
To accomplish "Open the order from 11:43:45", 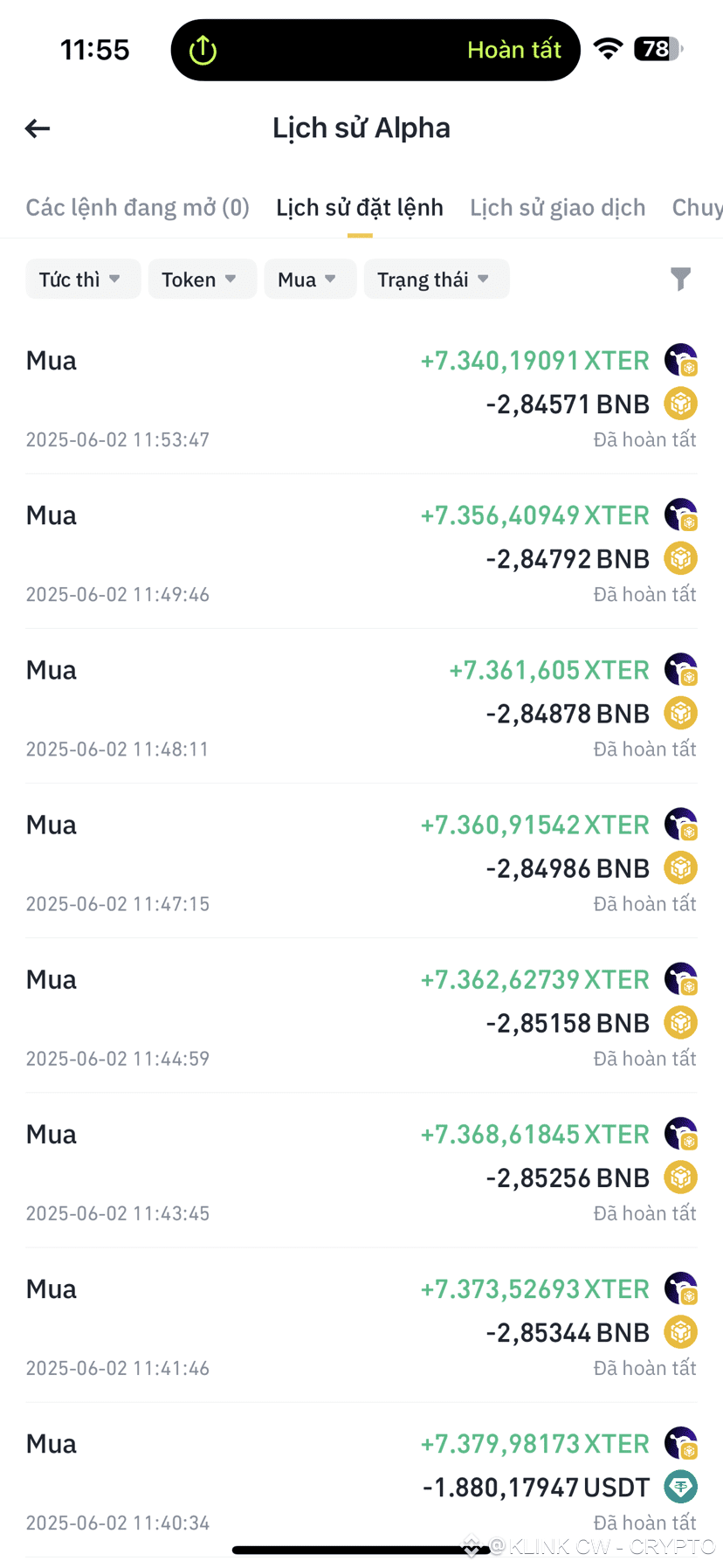I will 361,1171.
